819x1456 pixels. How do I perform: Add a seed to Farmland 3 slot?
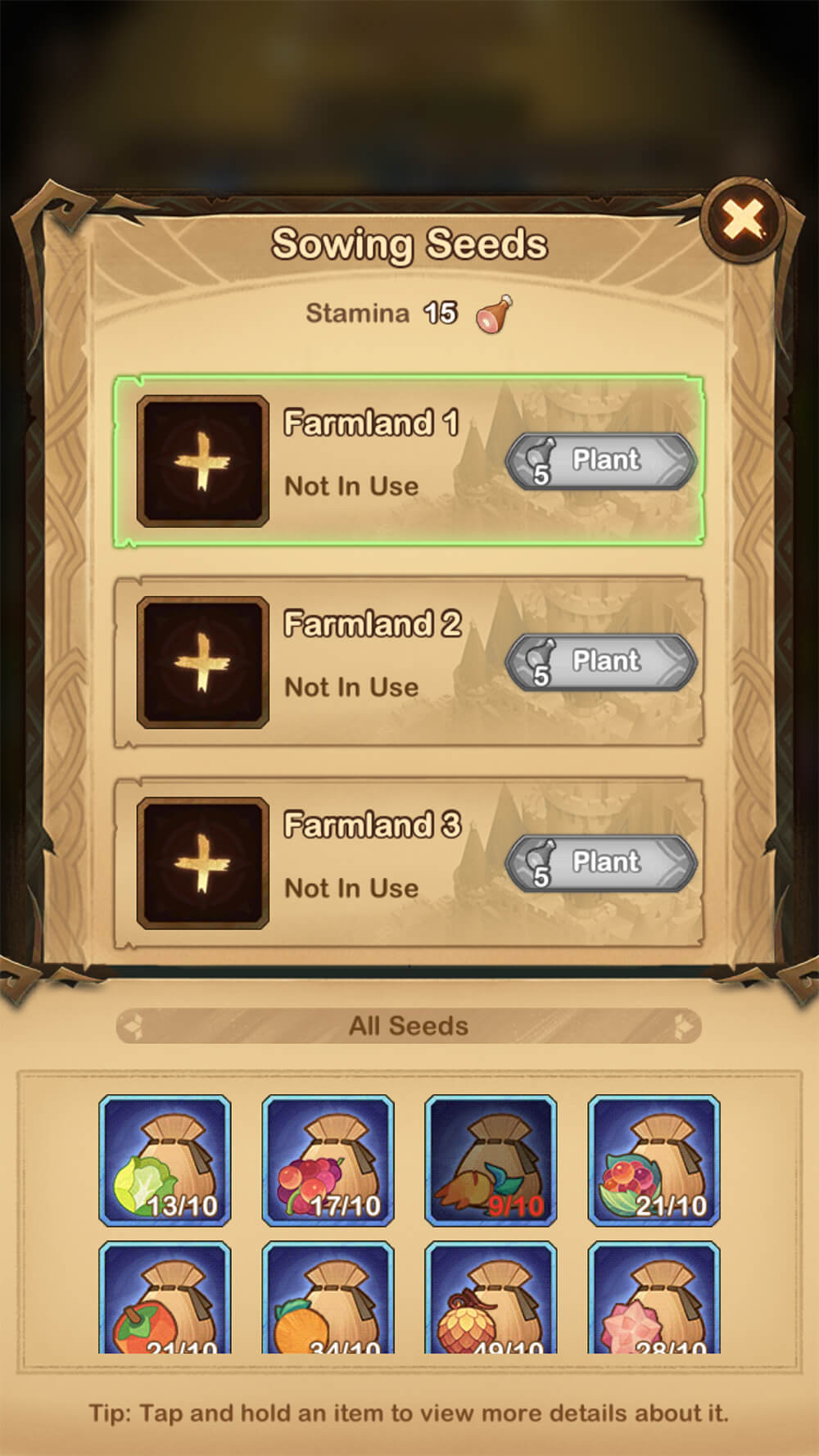pos(203,863)
